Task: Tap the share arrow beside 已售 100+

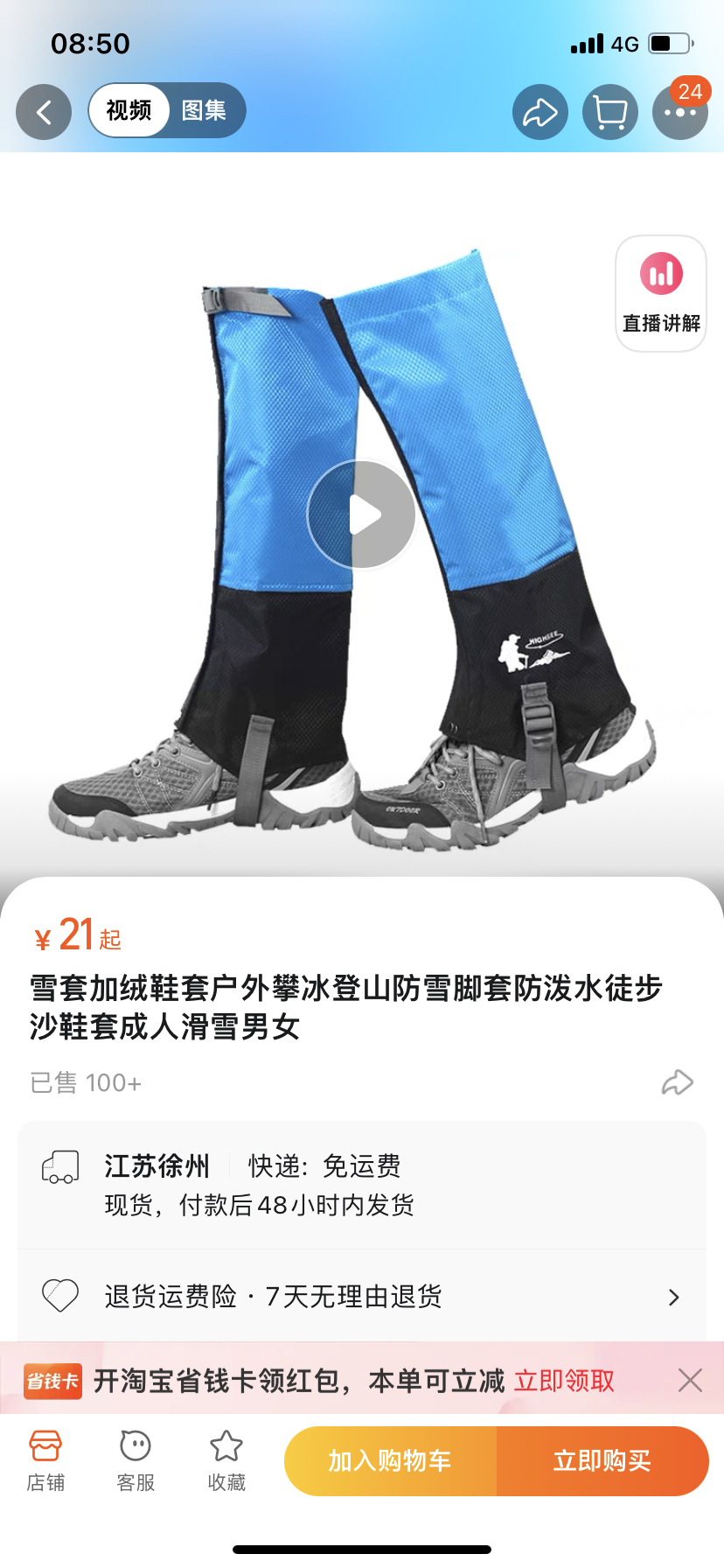Action: point(677,1082)
